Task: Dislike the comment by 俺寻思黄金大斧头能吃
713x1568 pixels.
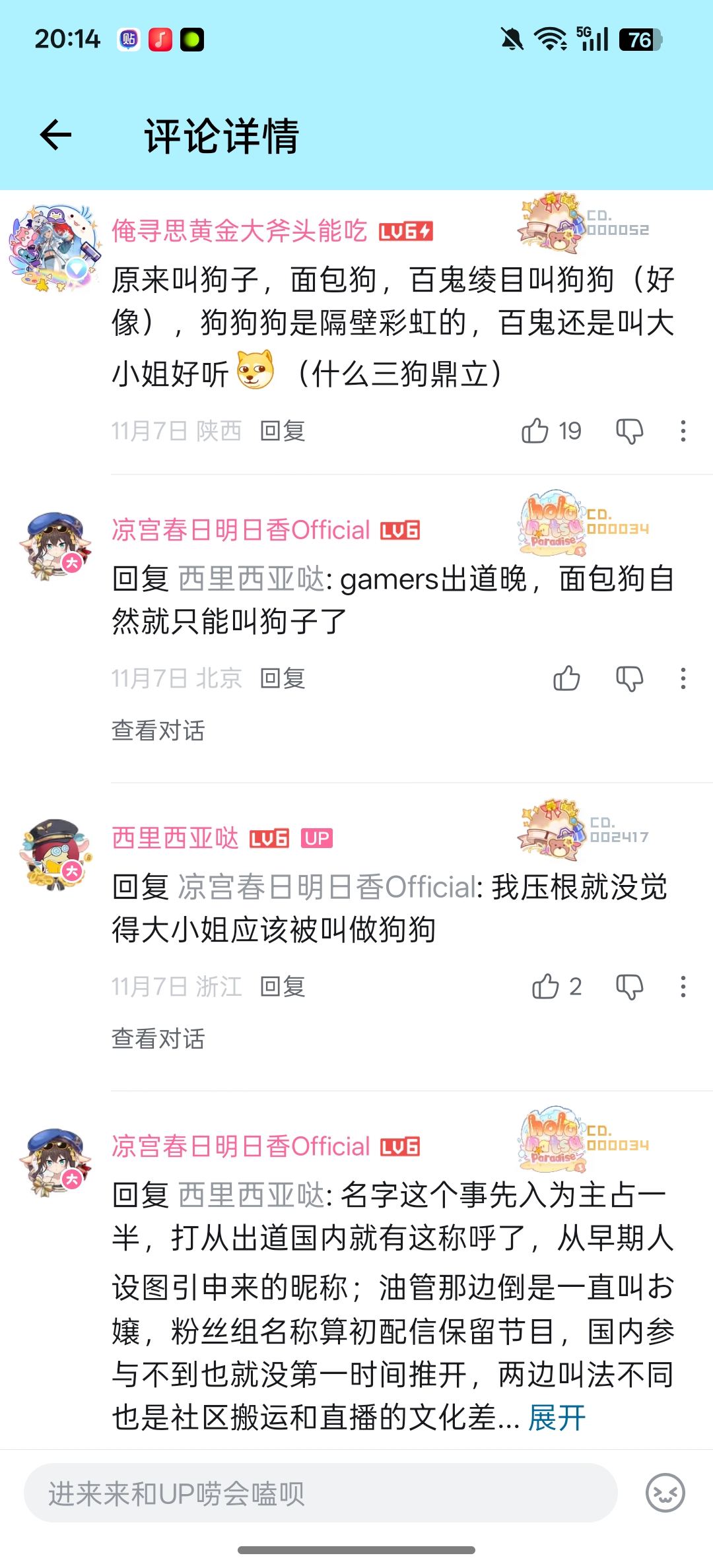Action: coord(629,431)
